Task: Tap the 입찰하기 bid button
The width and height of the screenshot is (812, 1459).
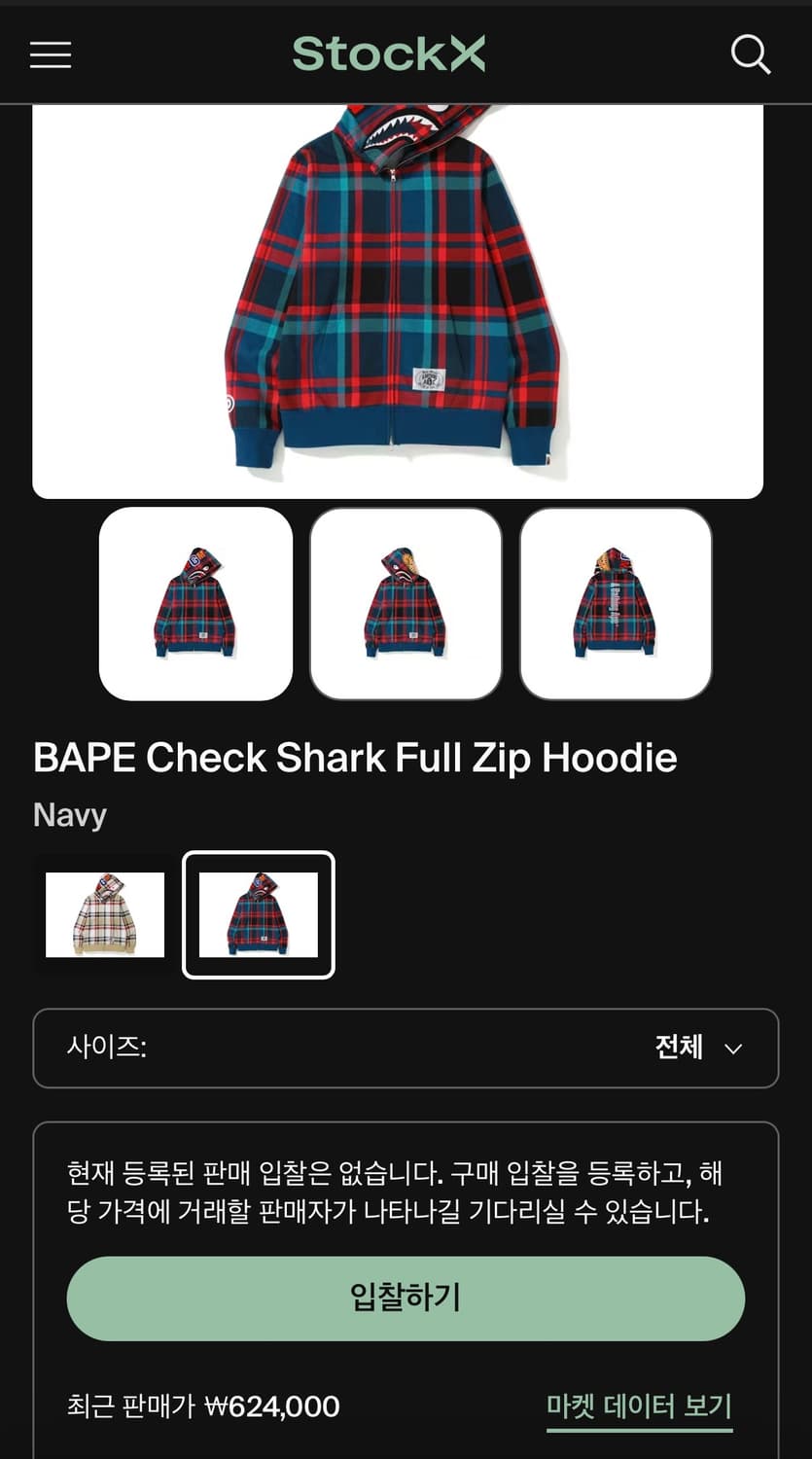Action: (405, 1298)
